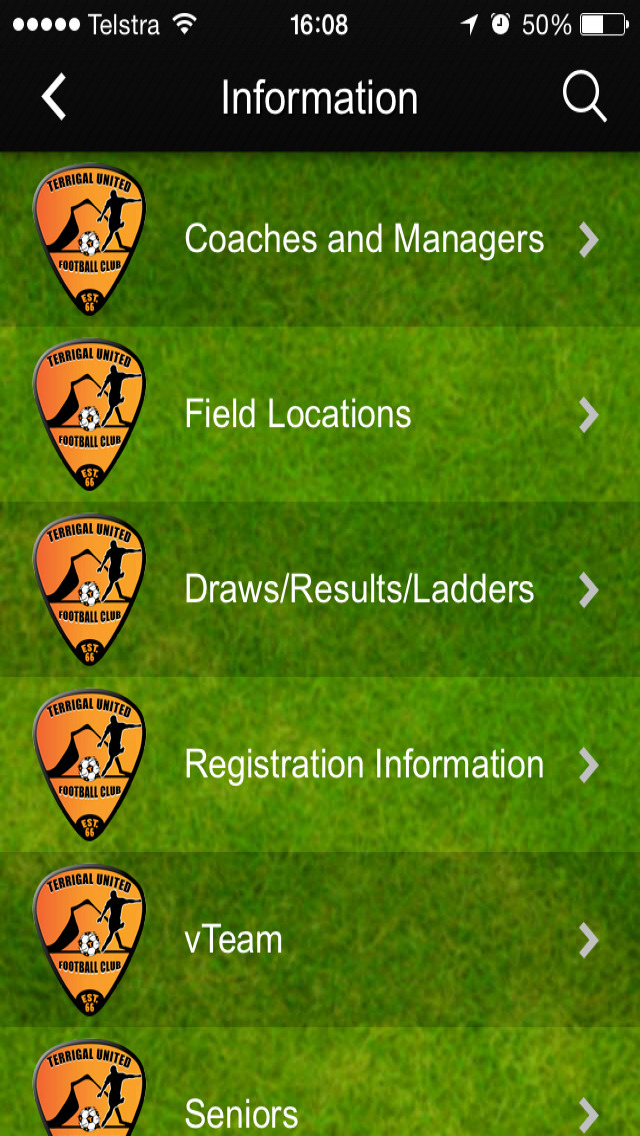Open Coaches and Managers
The image size is (640, 1136).
pos(320,239)
